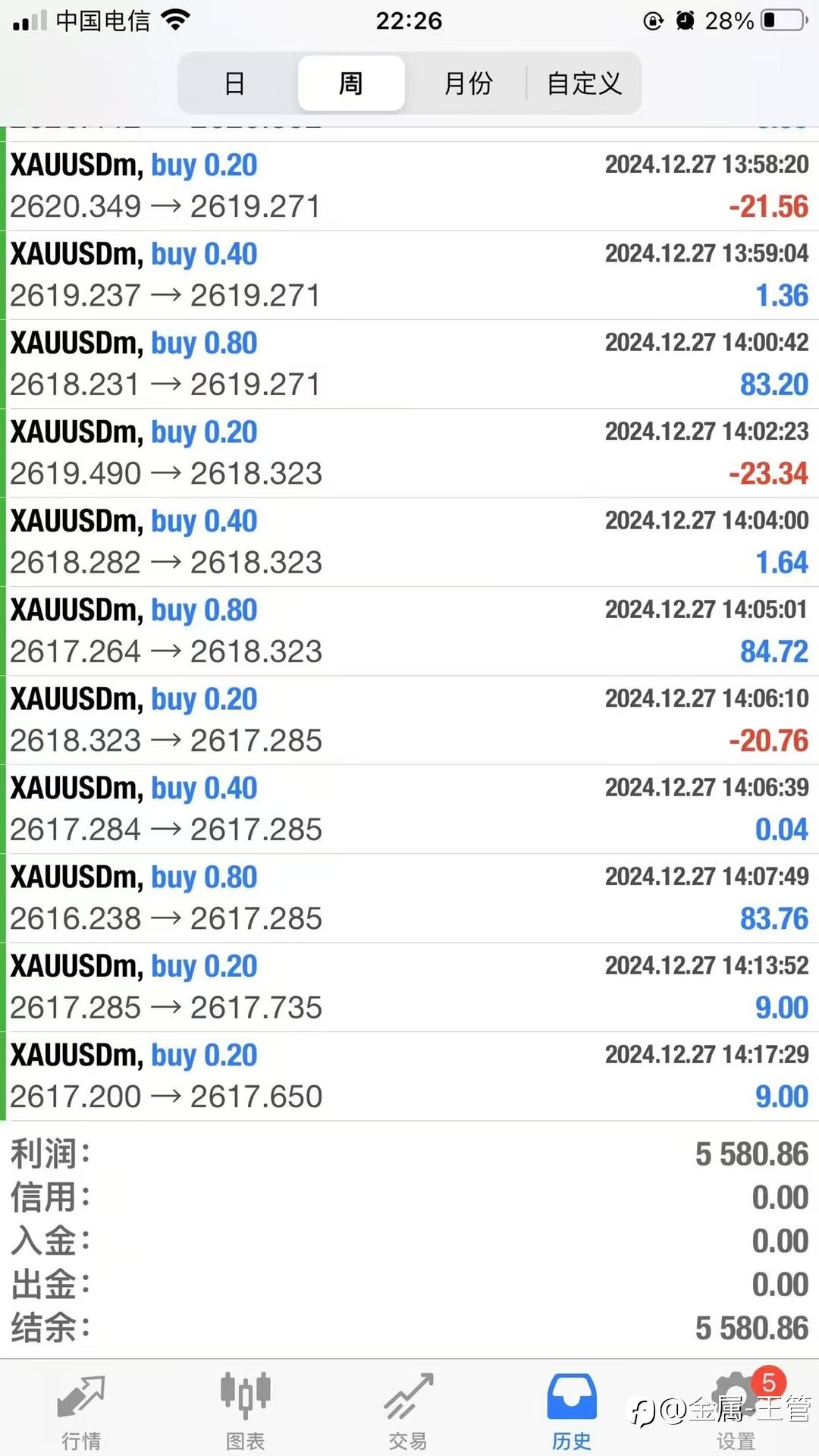819x1456 pixels.
Task: View the buy 0.80 trade with profit 84.72
Action: tap(409, 631)
